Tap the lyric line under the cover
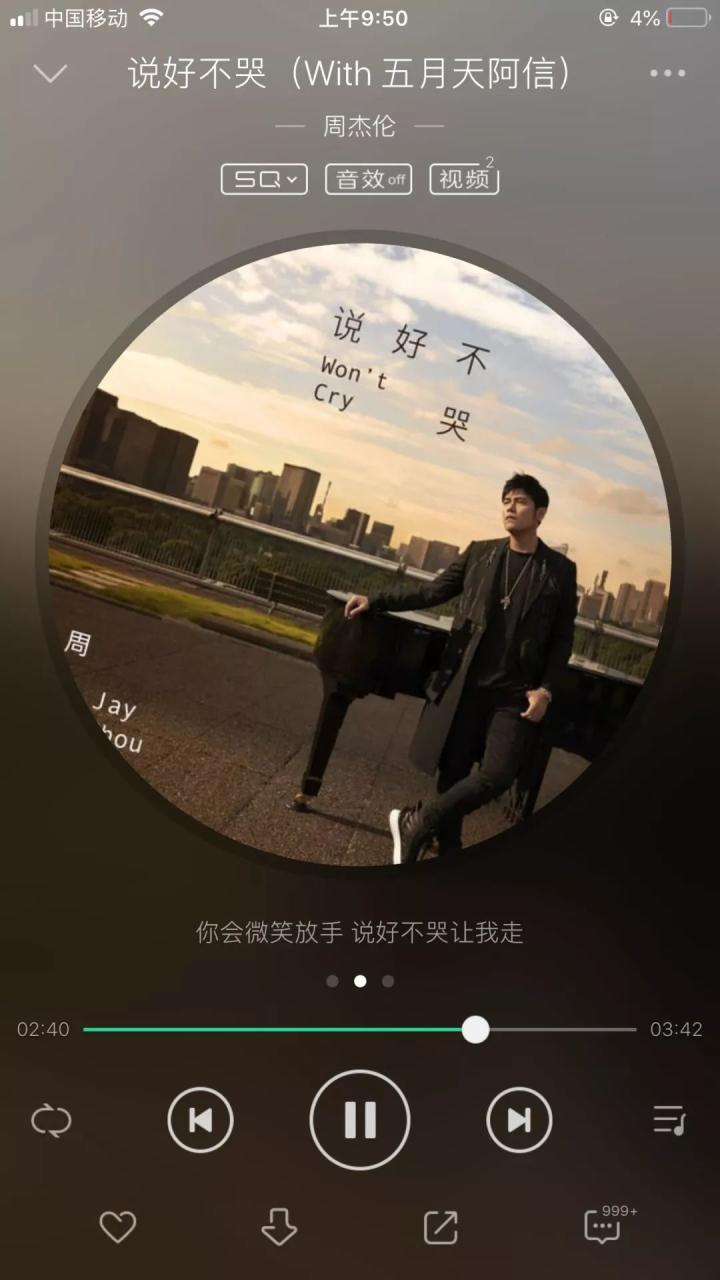This screenshot has width=720, height=1280. click(x=360, y=933)
